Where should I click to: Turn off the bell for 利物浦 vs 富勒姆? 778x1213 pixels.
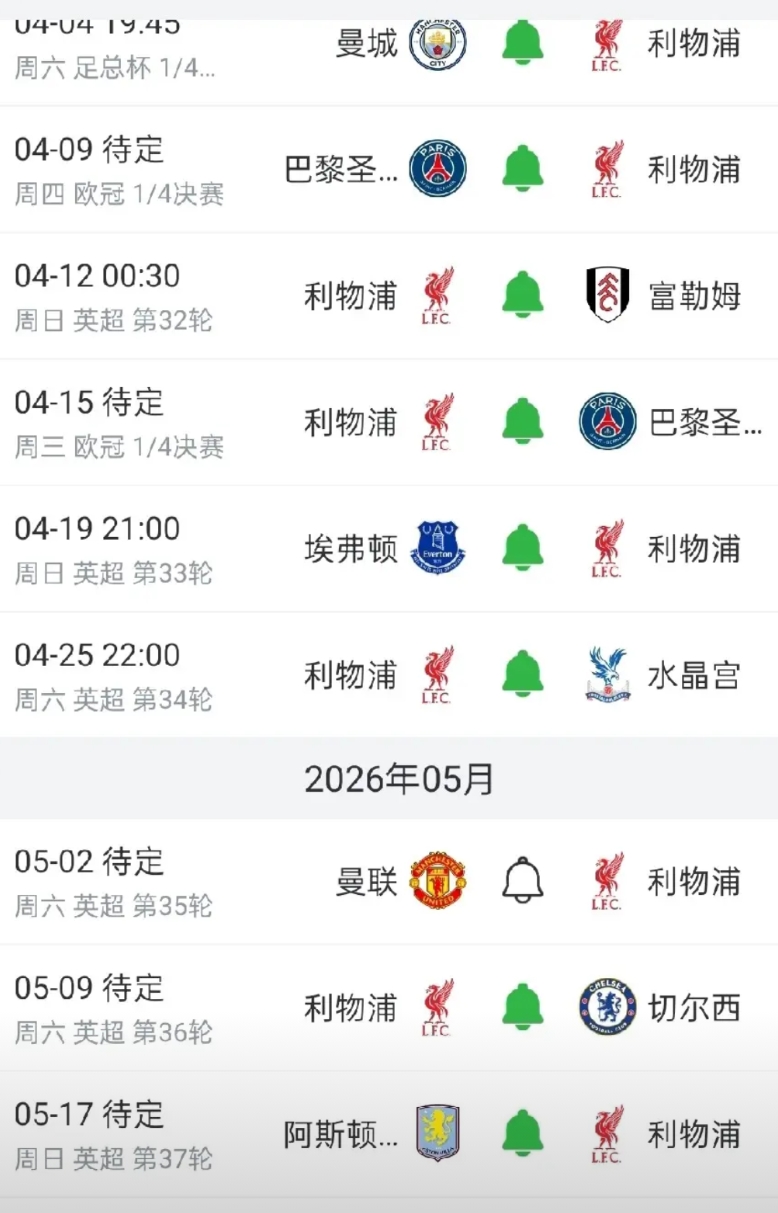pos(522,296)
